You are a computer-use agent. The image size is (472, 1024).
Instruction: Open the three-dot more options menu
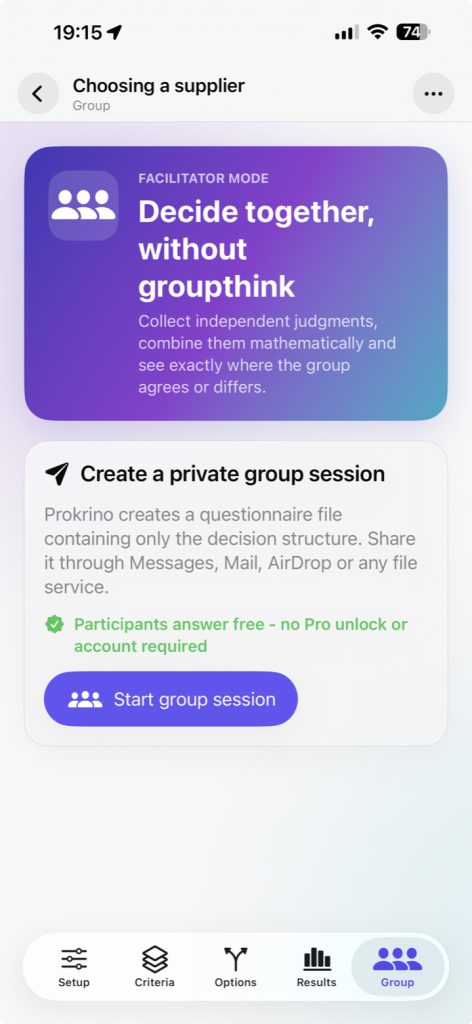pos(433,94)
